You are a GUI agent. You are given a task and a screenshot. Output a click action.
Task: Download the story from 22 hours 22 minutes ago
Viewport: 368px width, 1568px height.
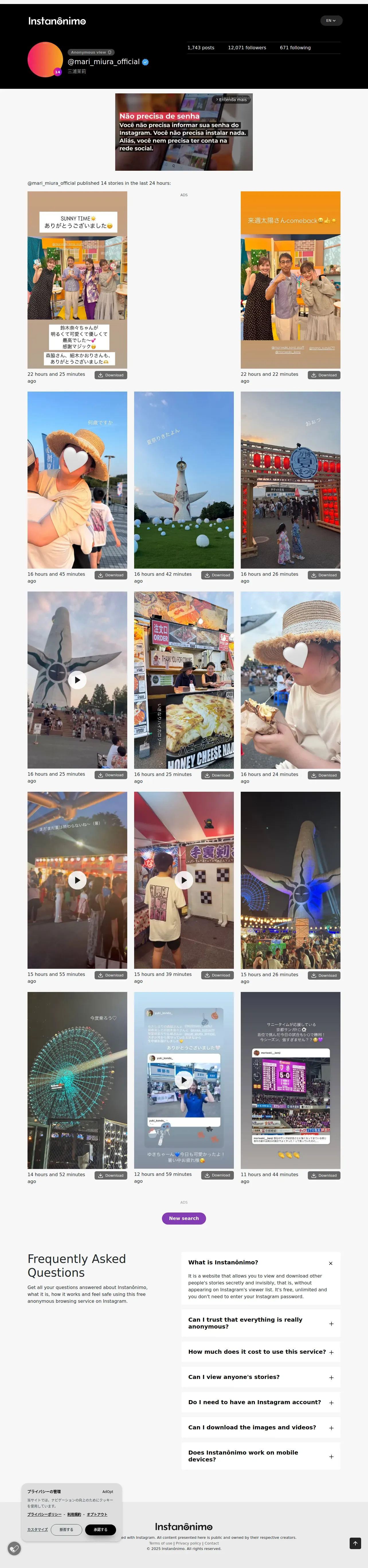coord(324,375)
